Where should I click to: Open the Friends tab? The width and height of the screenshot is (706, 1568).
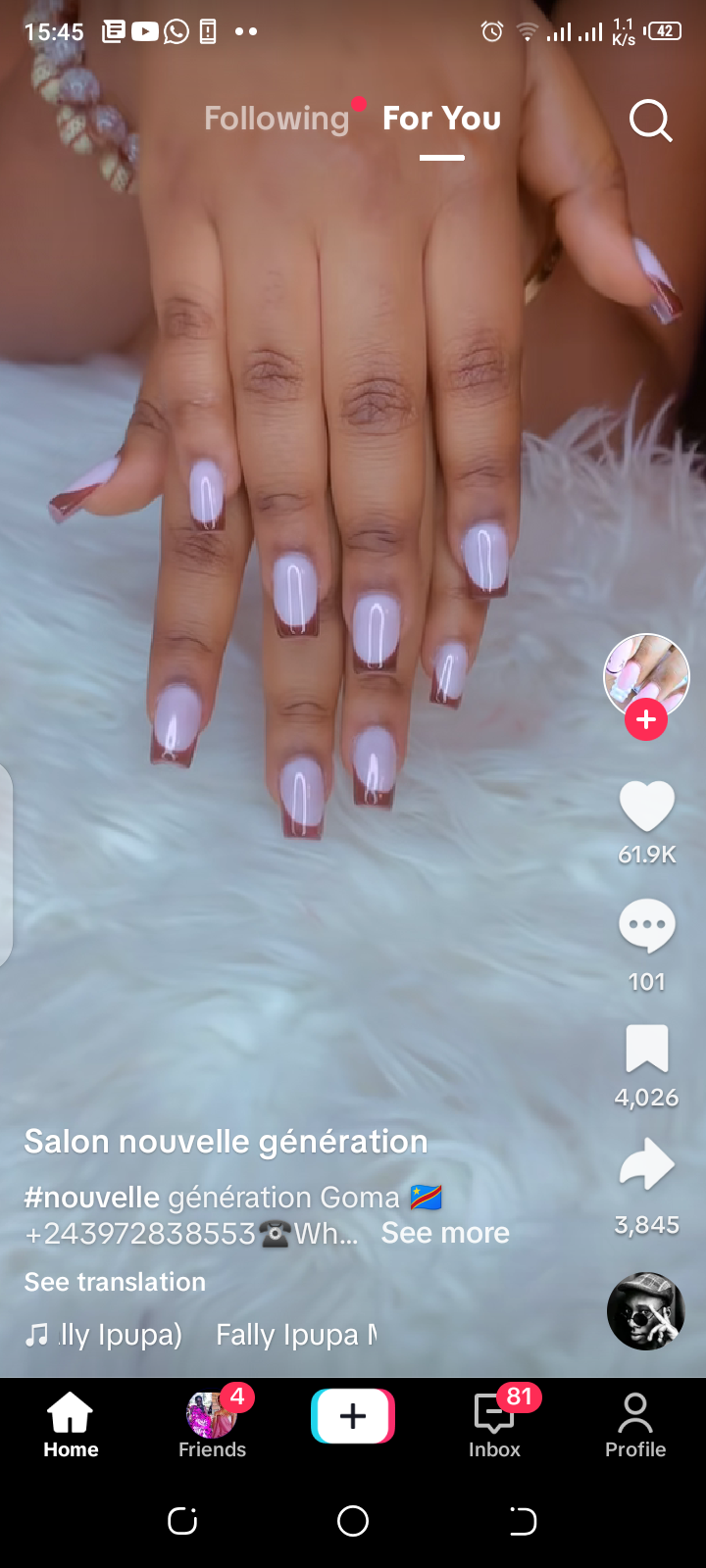(x=212, y=1424)
